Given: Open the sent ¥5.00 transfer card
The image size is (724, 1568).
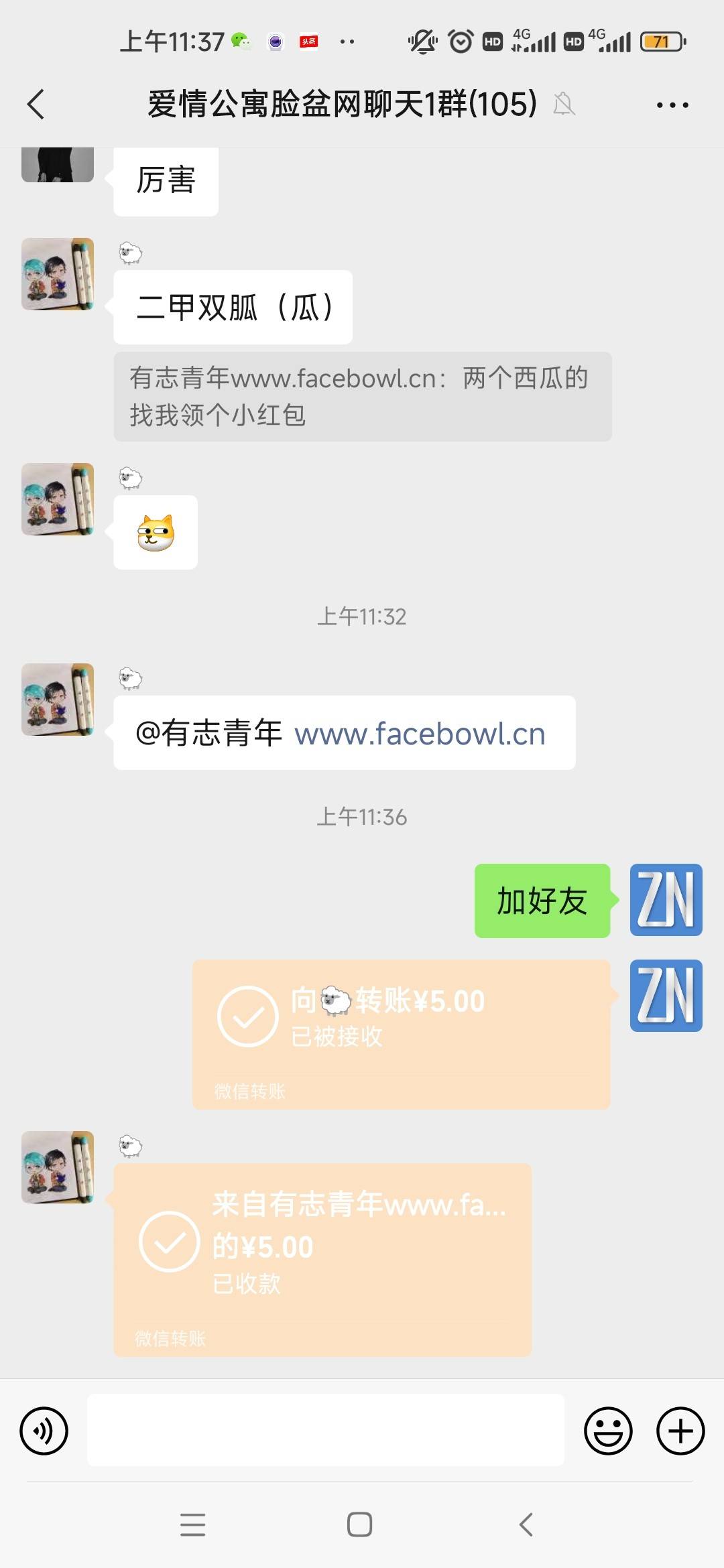Looking at the screenshot, I should pos(401,1034).
